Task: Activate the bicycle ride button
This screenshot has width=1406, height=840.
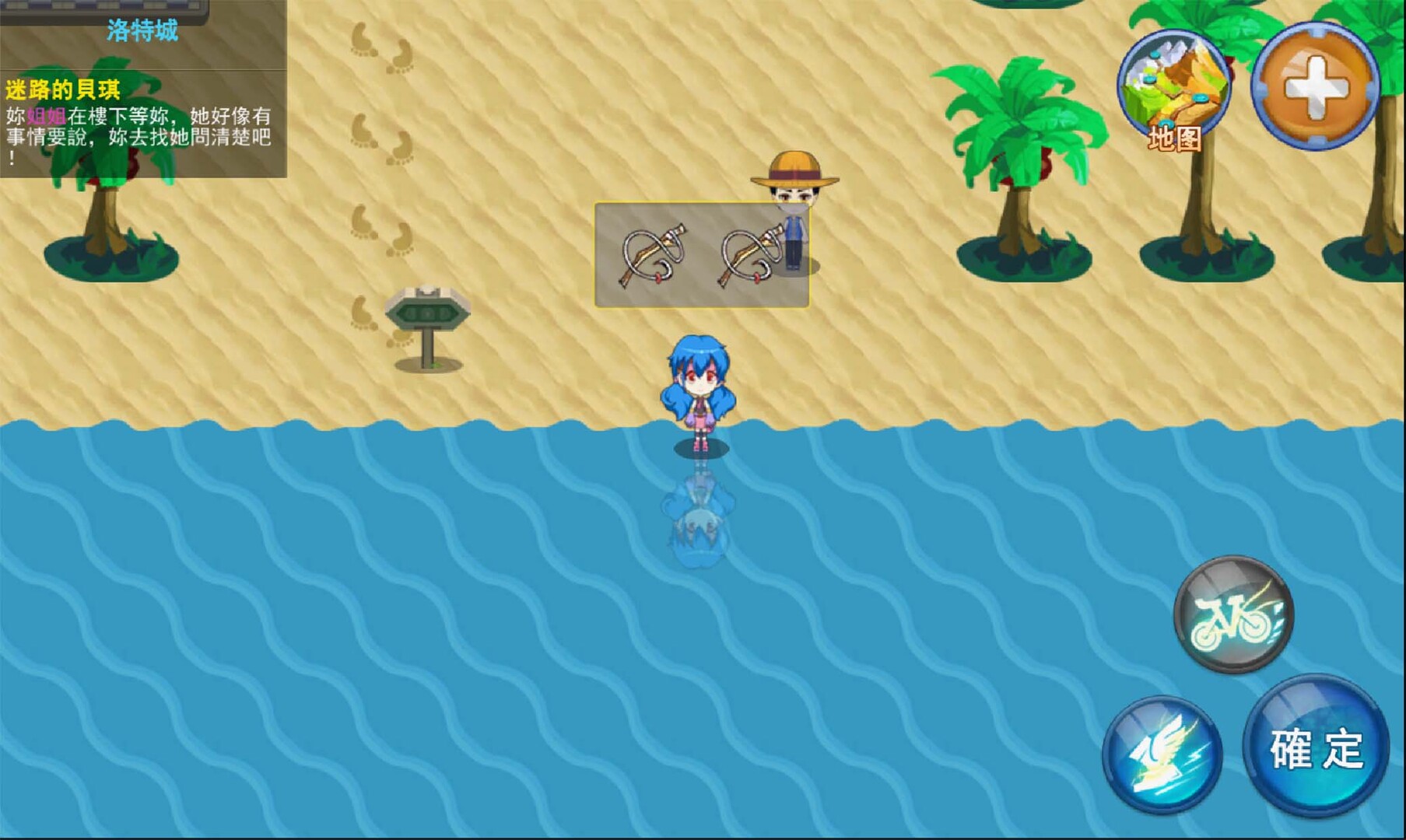Action: tap(1233, 614)
